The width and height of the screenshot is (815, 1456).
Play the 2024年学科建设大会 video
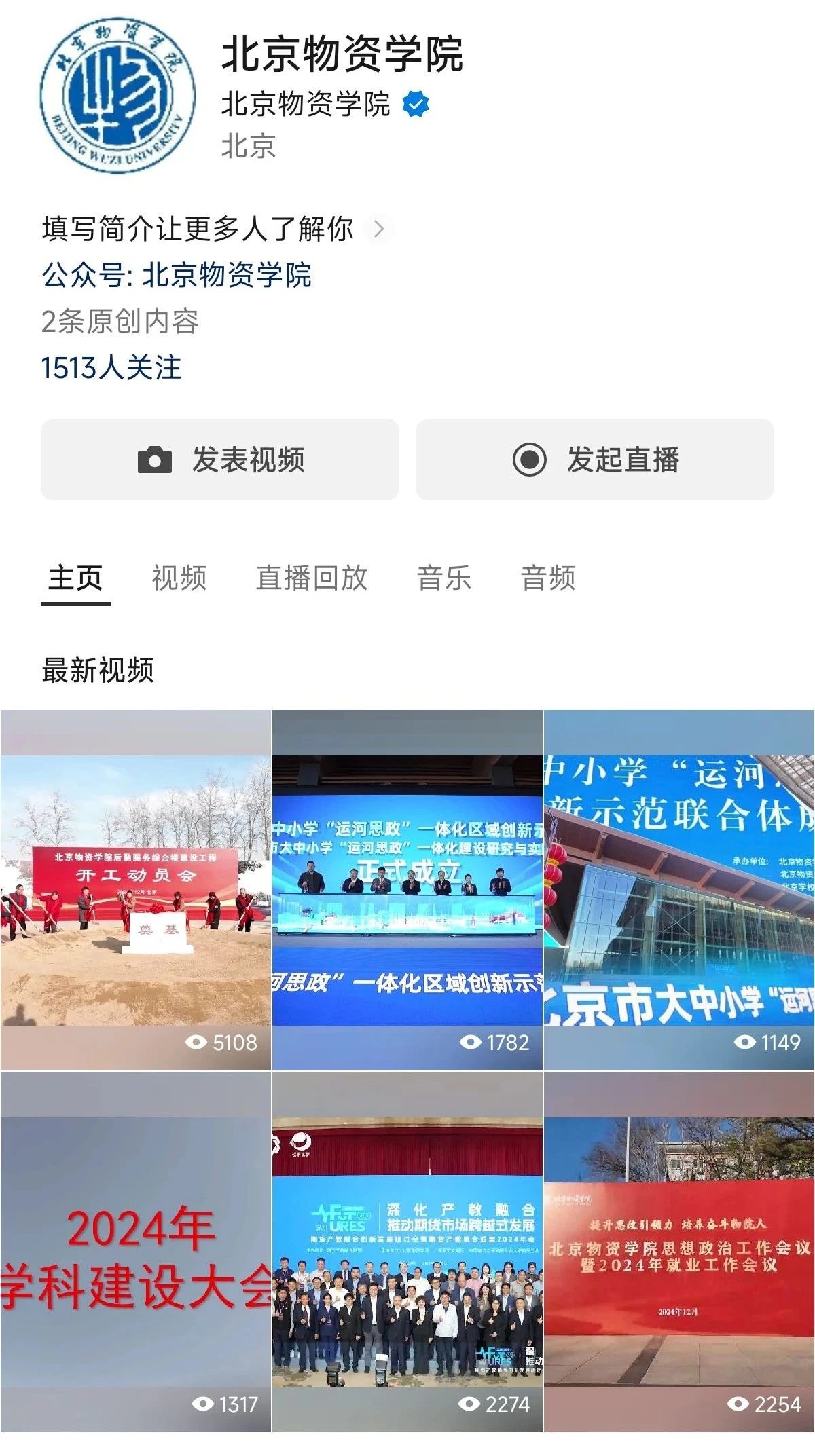pyautogui.click(x=135, y=1251)
